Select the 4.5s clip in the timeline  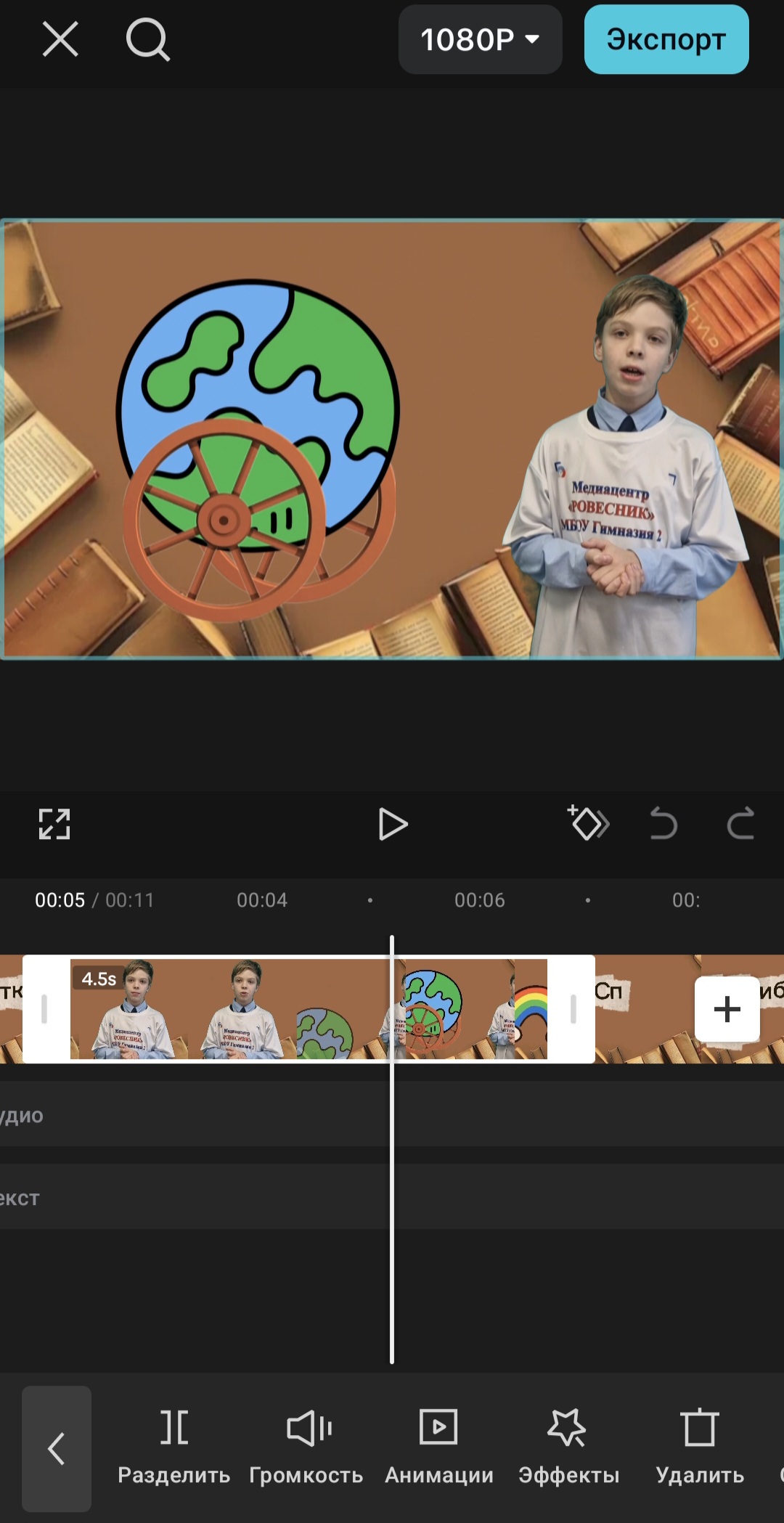pos(218,1009)
